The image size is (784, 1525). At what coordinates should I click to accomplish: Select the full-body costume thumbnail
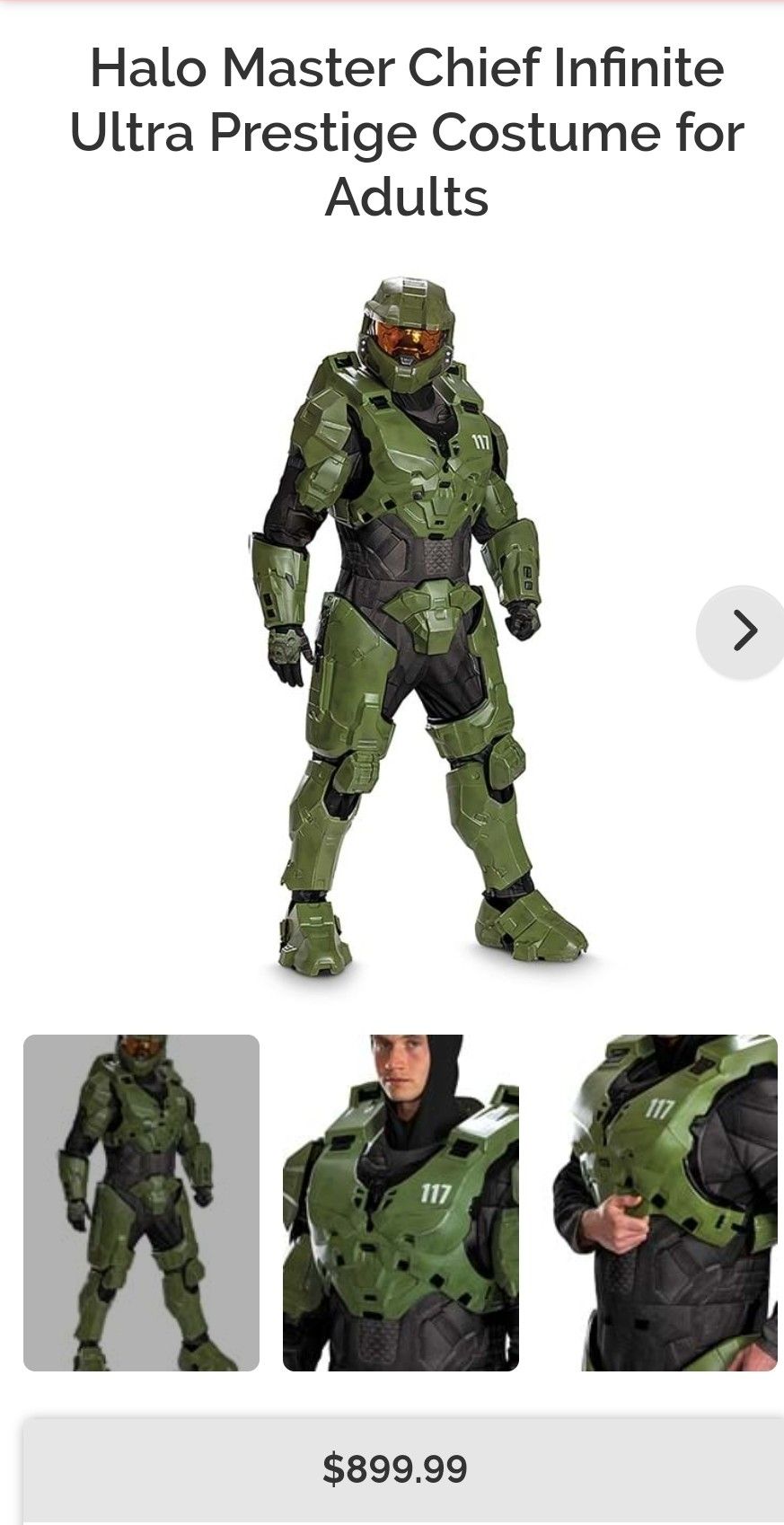point(141,1203)
